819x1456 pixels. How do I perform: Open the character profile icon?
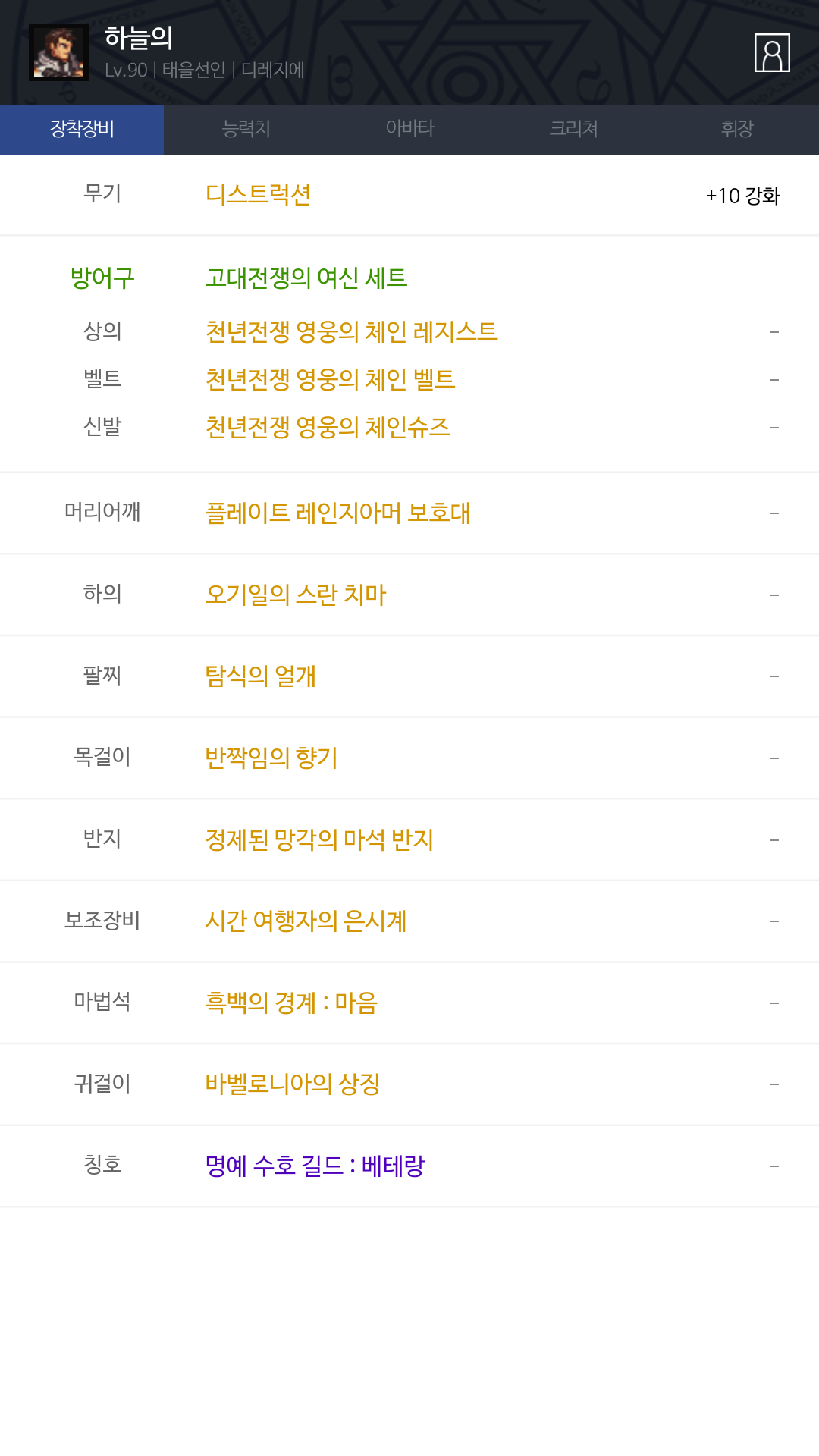coord(772,52)
